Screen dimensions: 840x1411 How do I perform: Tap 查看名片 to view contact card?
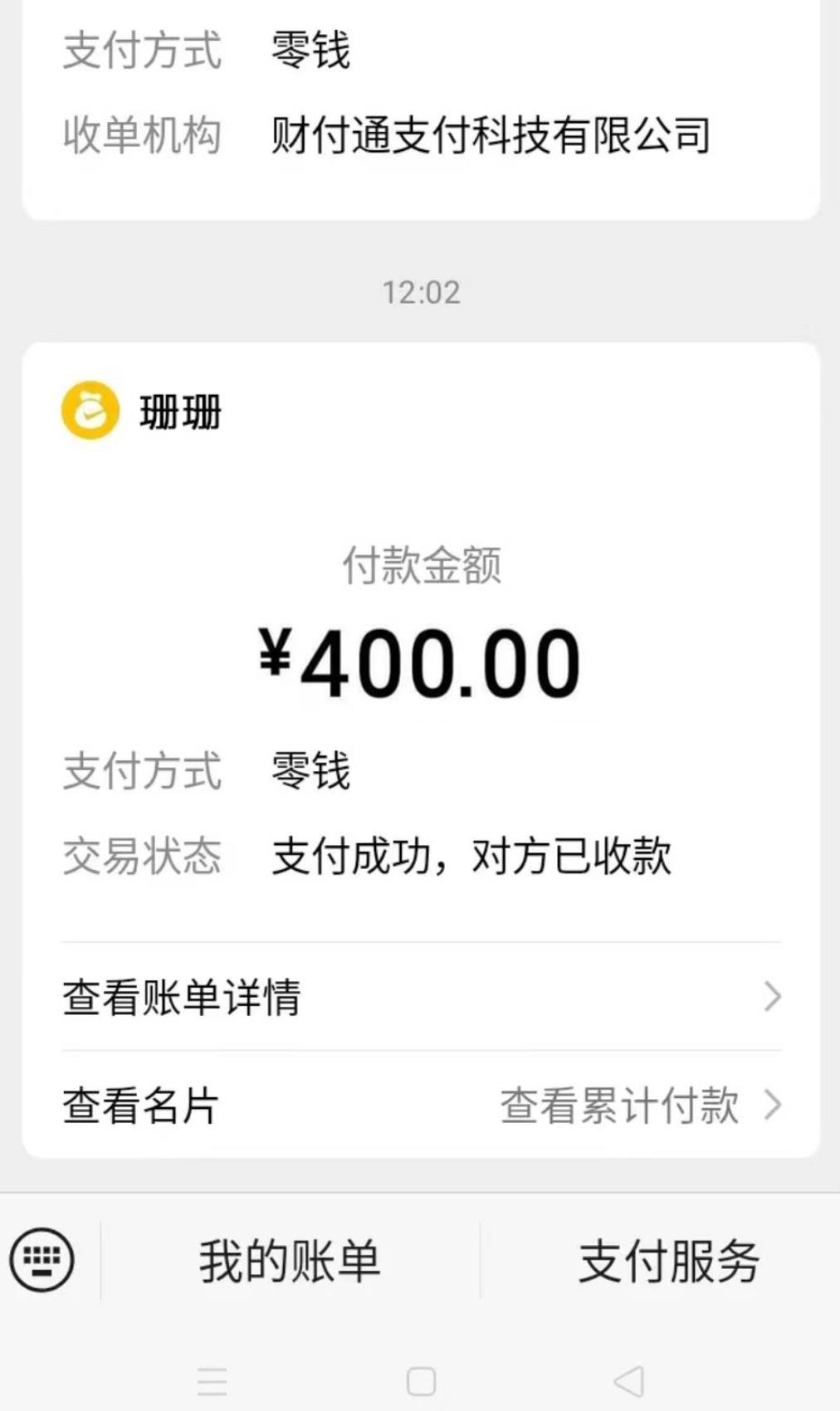pyautogui.click(x=139, y=1106)
